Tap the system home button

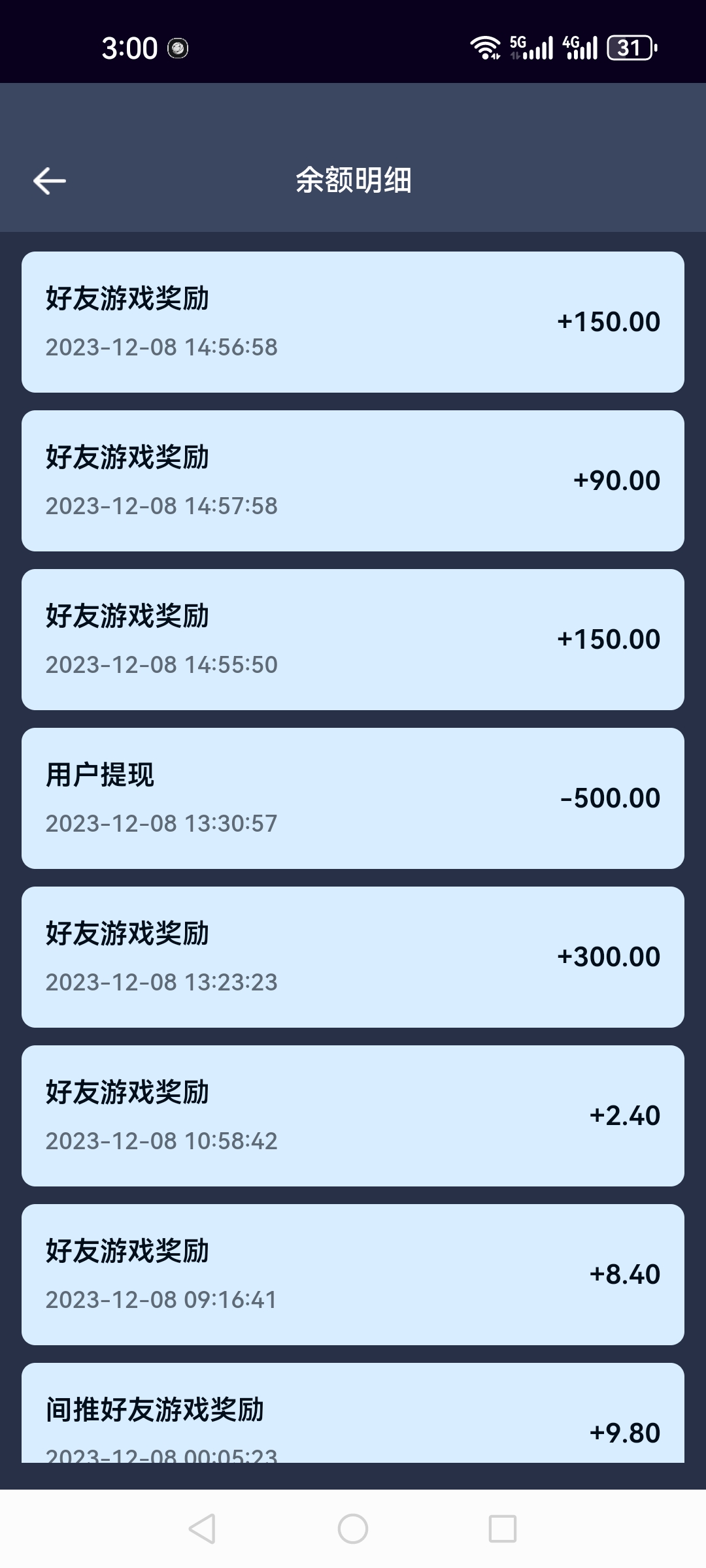[x=353, y=1529]
